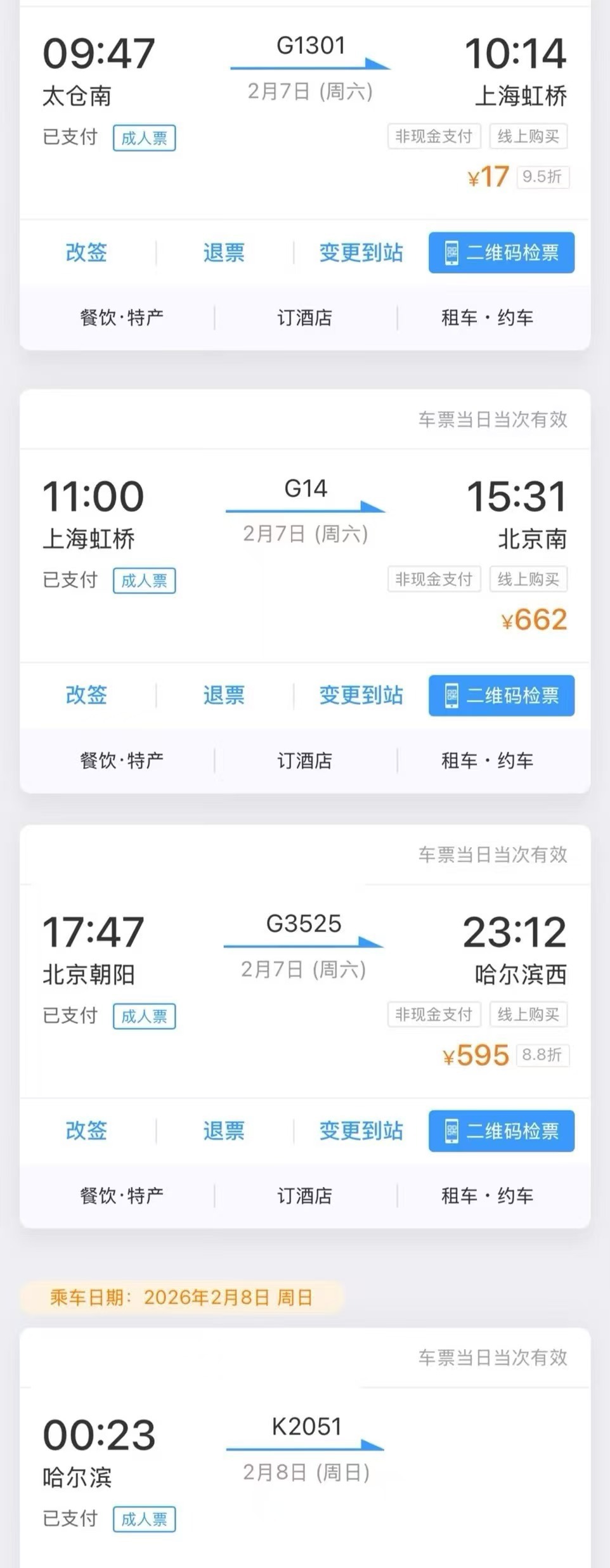Image resolution: width=610 pixels, height=1568 pixels.
Task: Open 餐饮·特产 under the G1301 ticket
Action: [x=122, y=317]
